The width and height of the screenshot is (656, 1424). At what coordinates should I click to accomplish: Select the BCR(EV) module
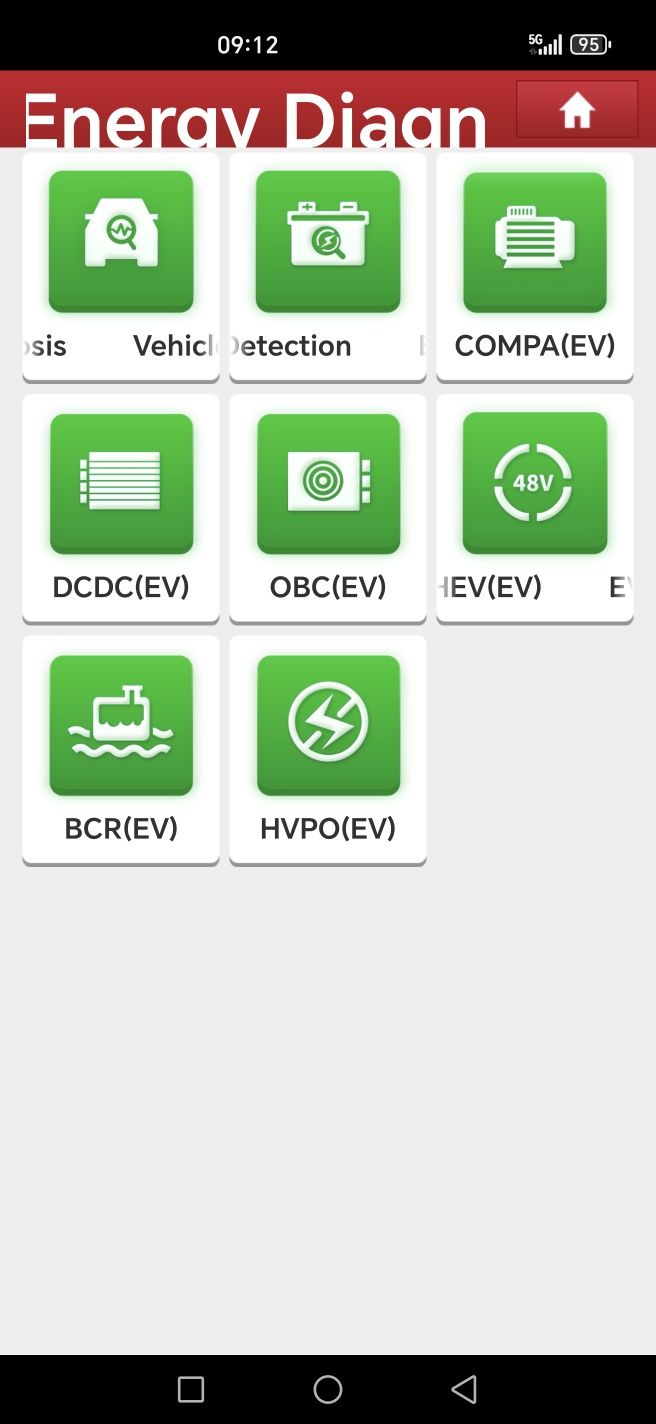pos(121,749)
